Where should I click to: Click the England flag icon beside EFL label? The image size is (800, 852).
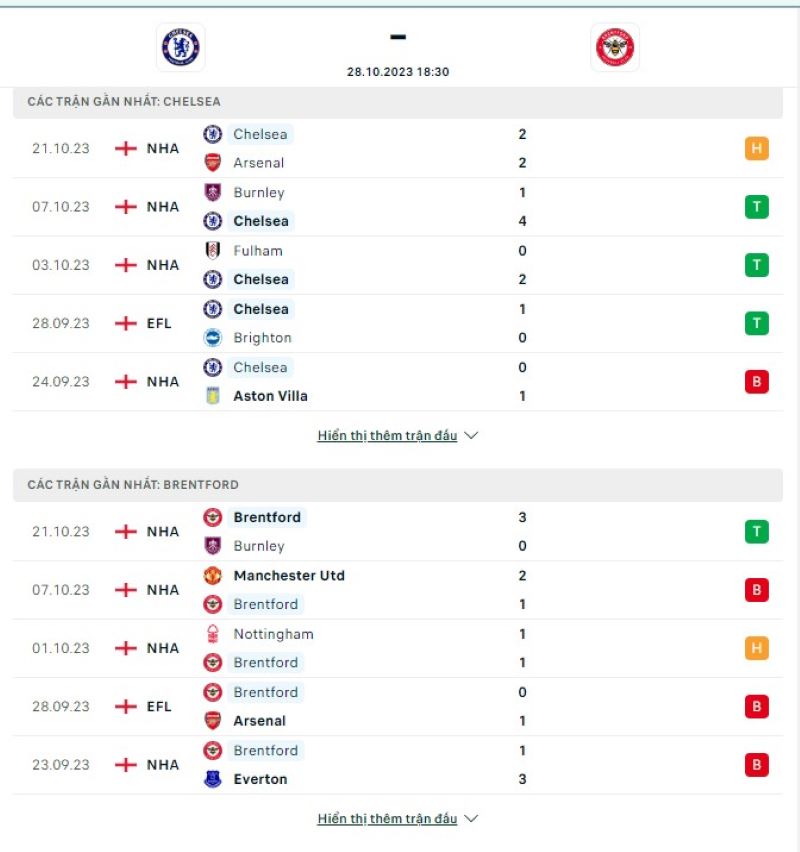(124, 323)
